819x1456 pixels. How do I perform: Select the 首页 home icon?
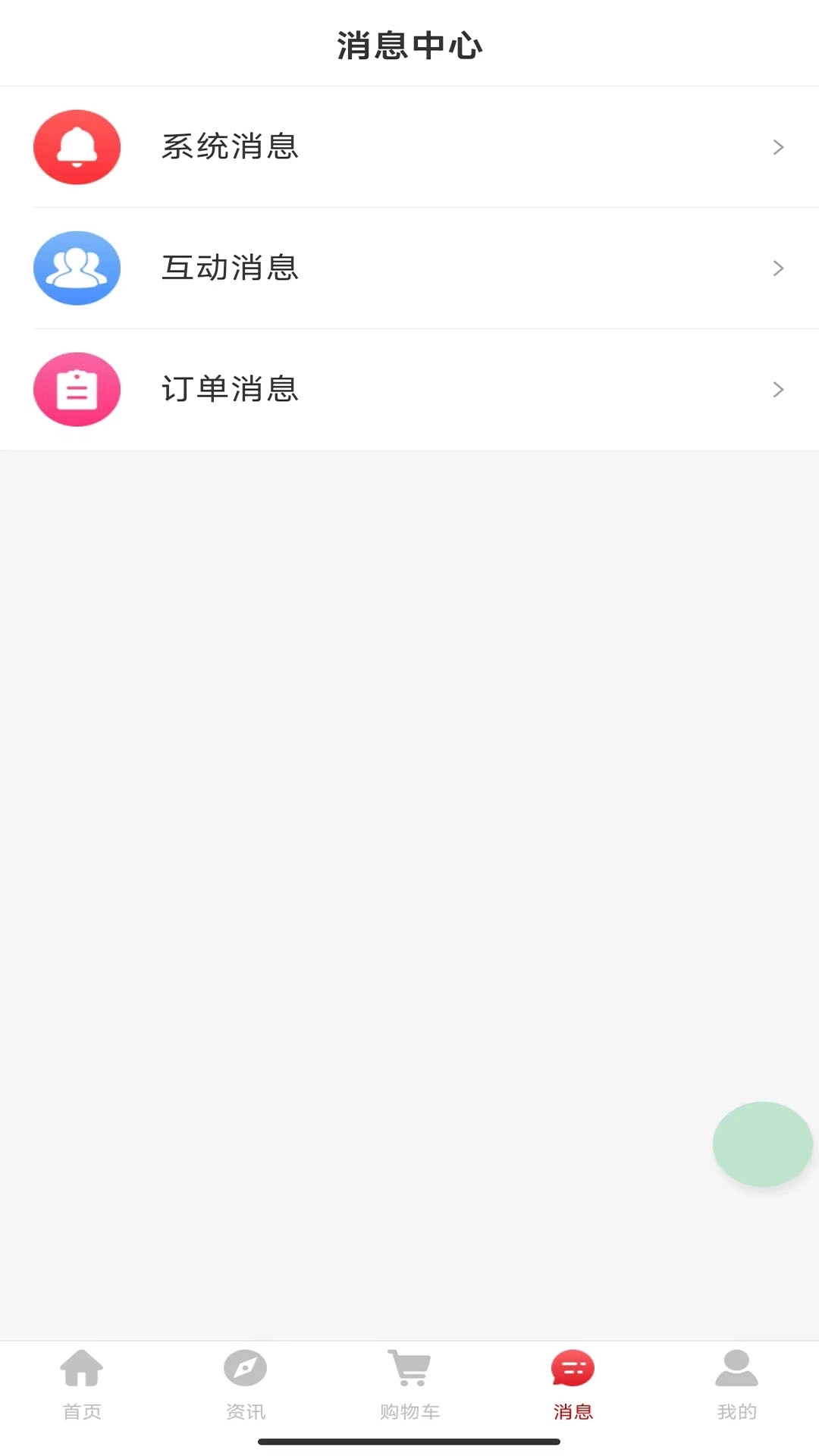82,1368
